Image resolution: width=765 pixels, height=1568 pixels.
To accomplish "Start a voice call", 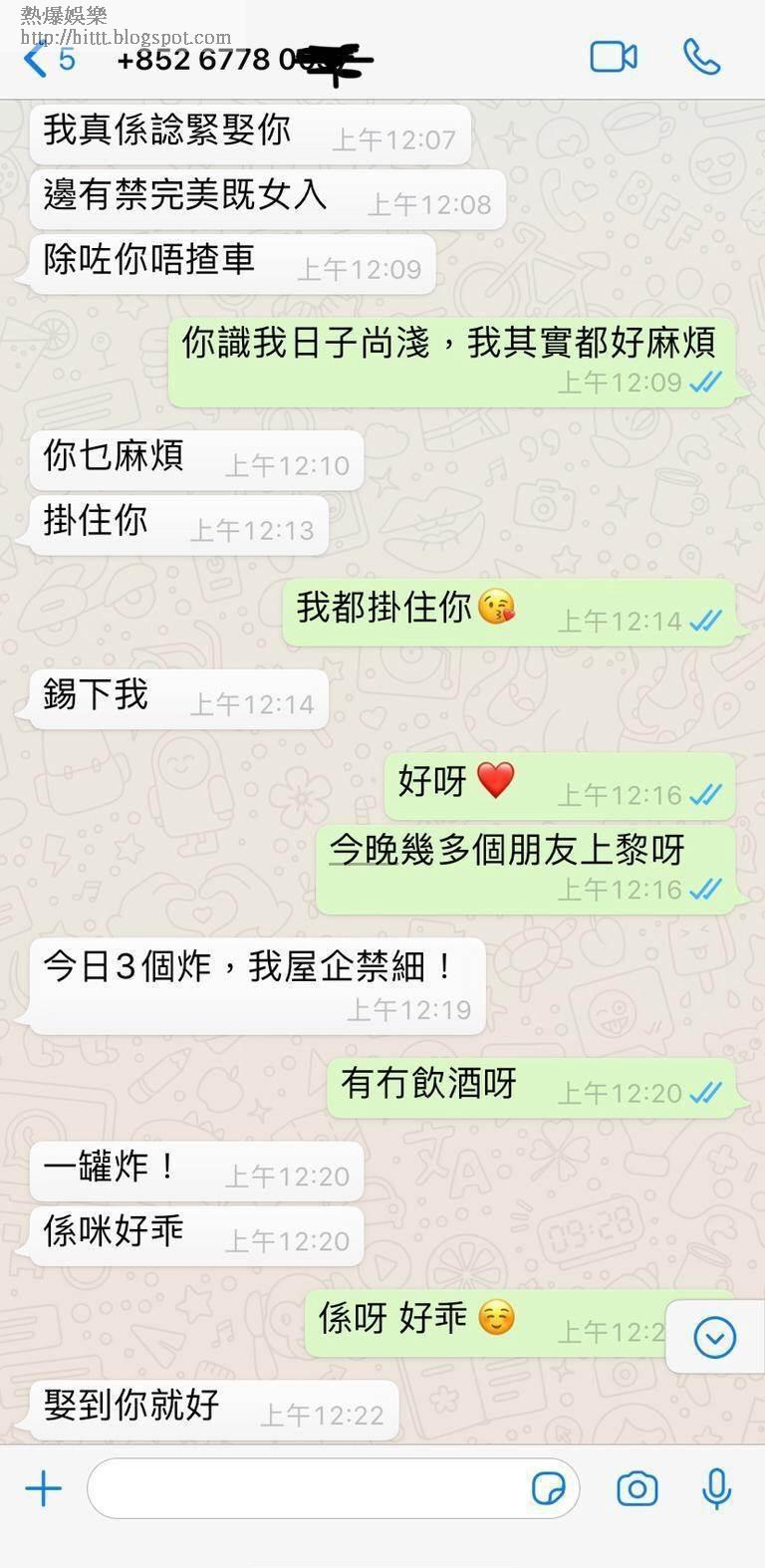I will coord(702,57).
